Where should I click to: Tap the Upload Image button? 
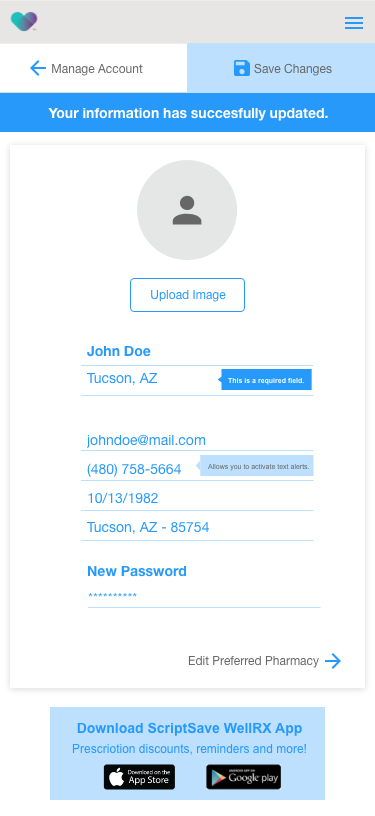point(187,295)
